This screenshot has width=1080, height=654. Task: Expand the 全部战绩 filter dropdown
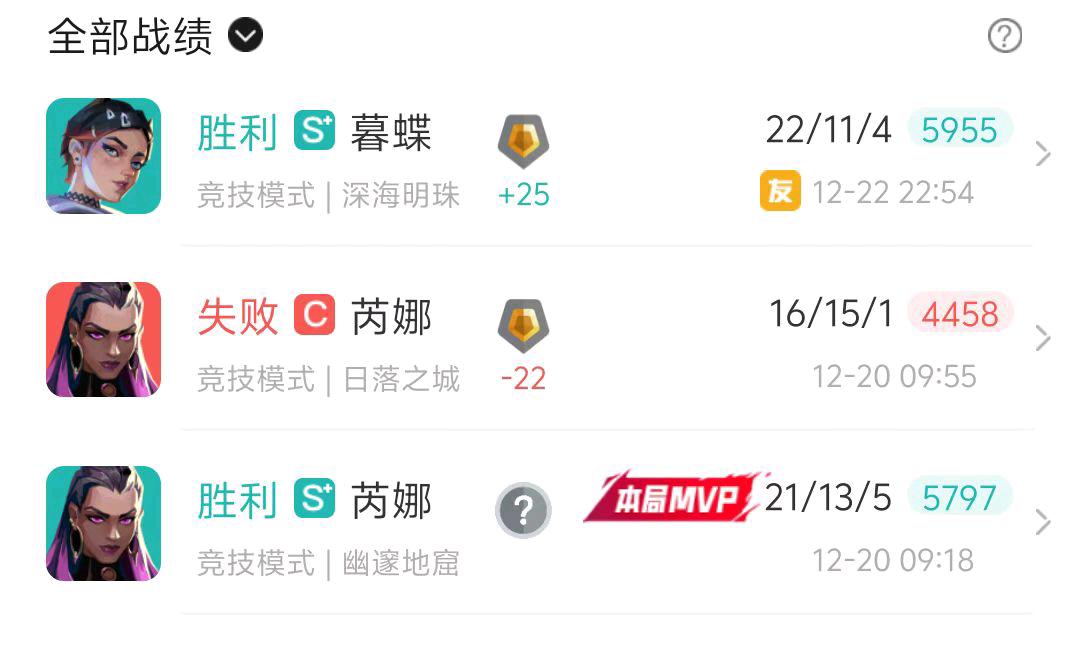tap(245, 37)
